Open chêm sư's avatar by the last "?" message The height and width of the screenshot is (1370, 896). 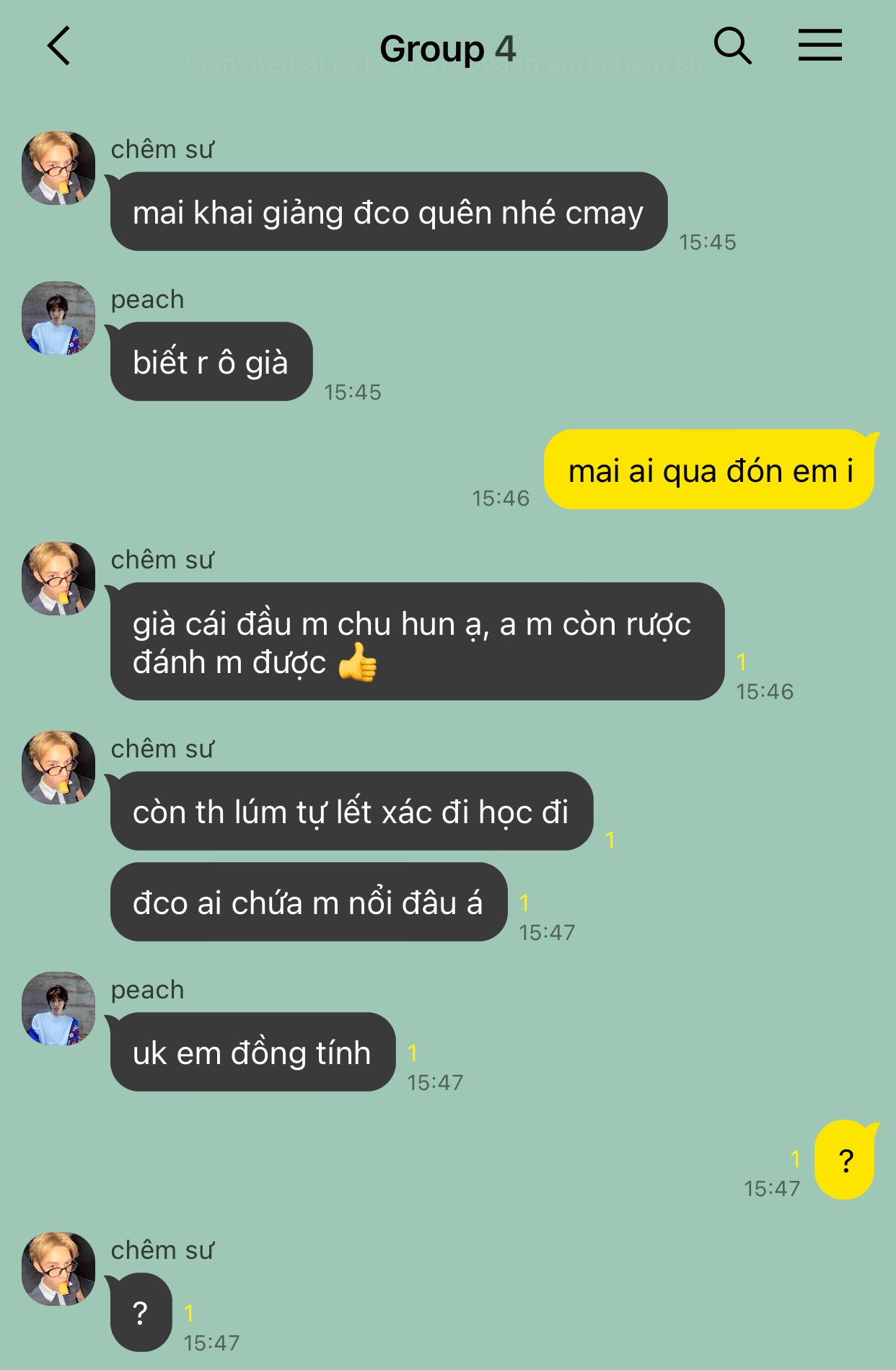pos(58,1269)
